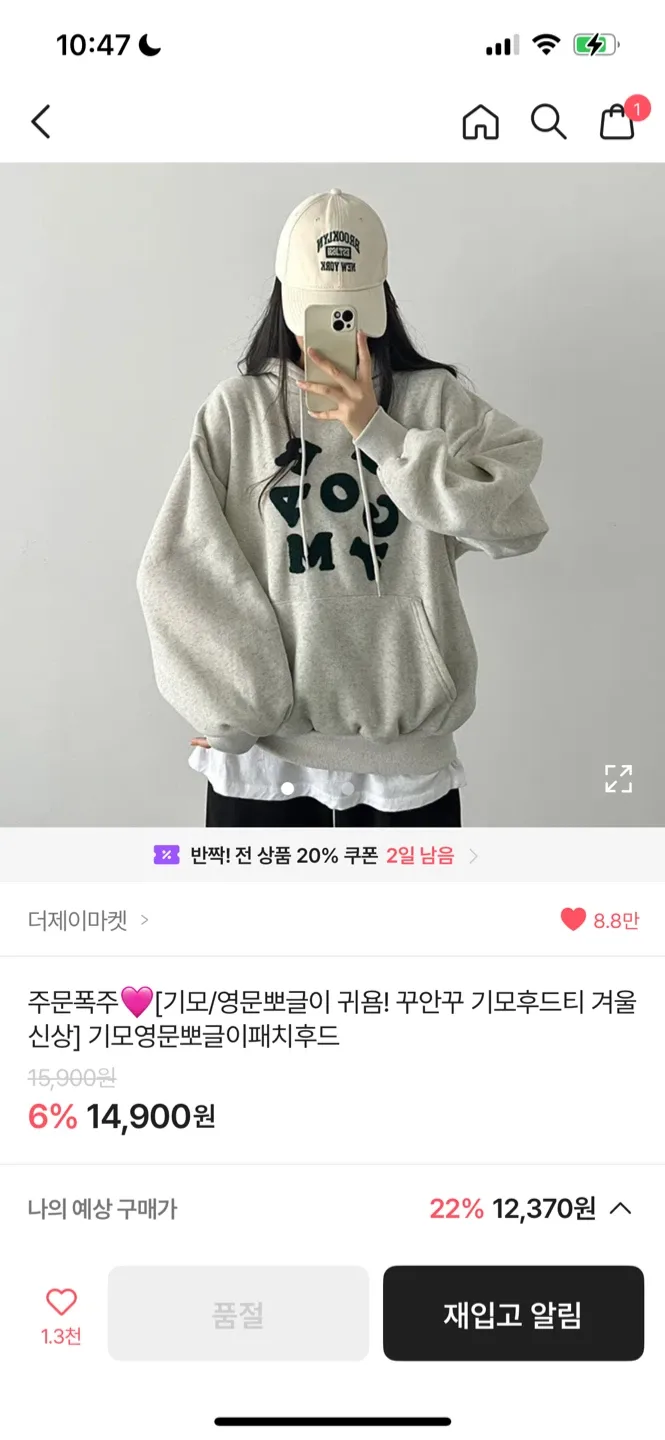
Task: Collapse the 나의 예상 구매가 section
Action: click(x=620, y=1208)
